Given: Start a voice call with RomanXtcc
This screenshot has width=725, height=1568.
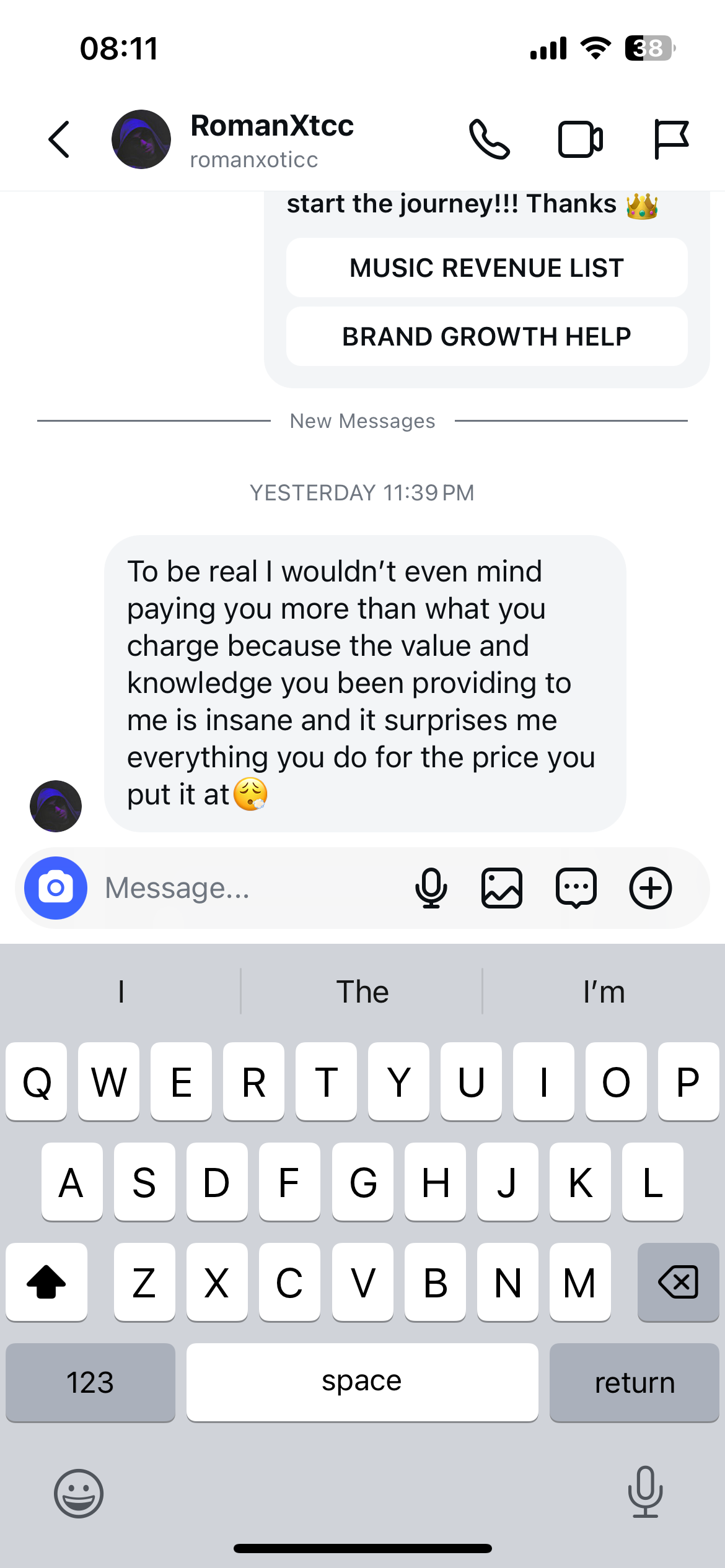Looking at the screenshot, I should (489, 139).
